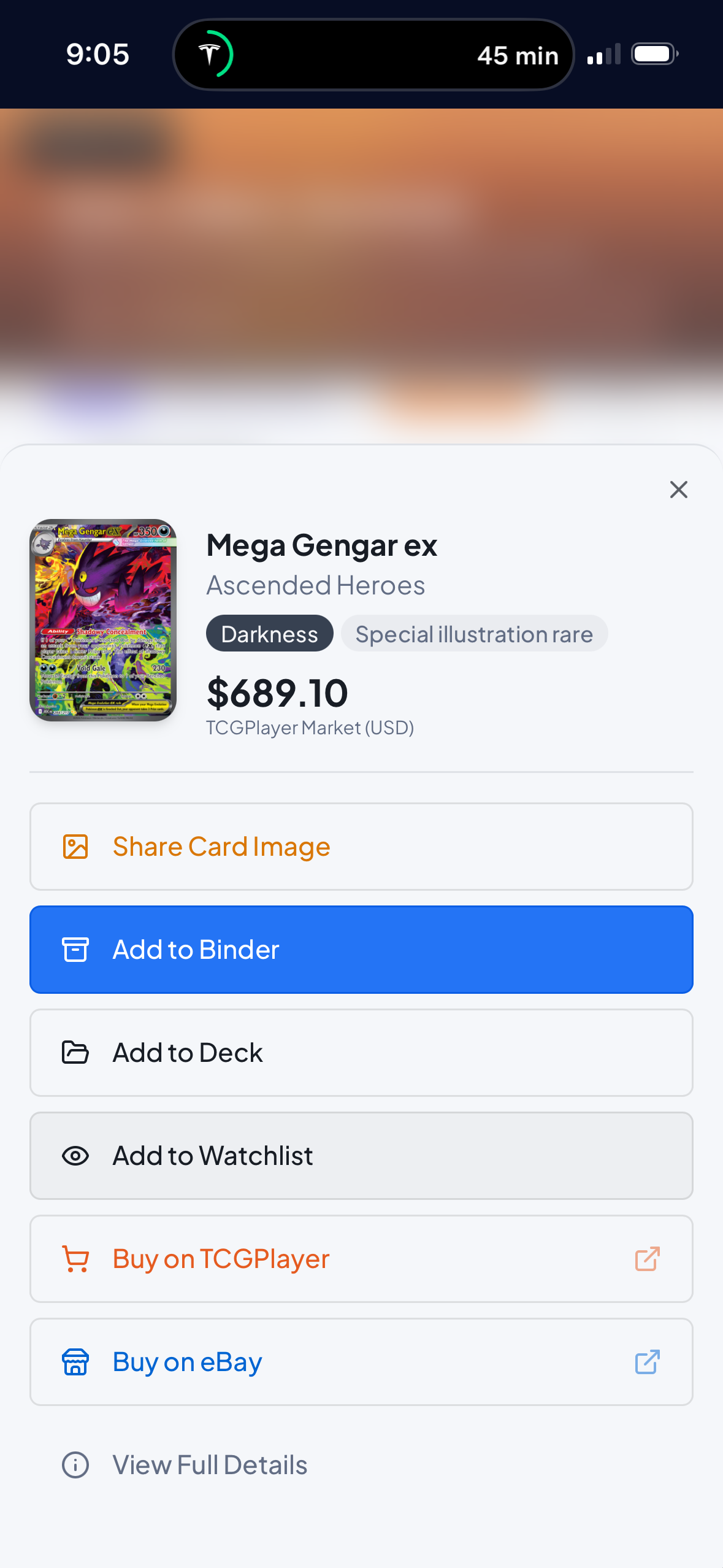Share the card image
This screenshot has height=1568, width=723.
pos(361,847)
